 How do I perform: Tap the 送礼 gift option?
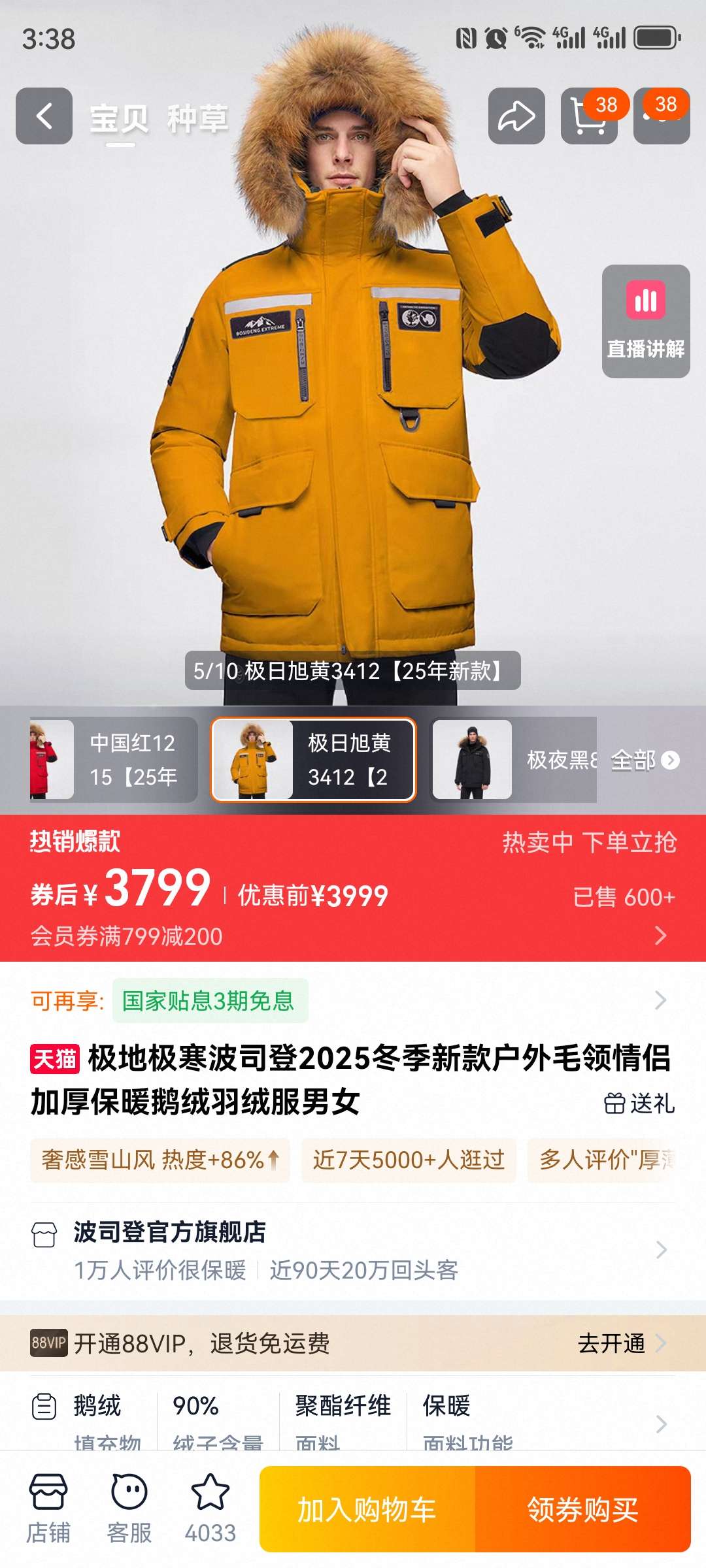click(x=639, y=1103)
